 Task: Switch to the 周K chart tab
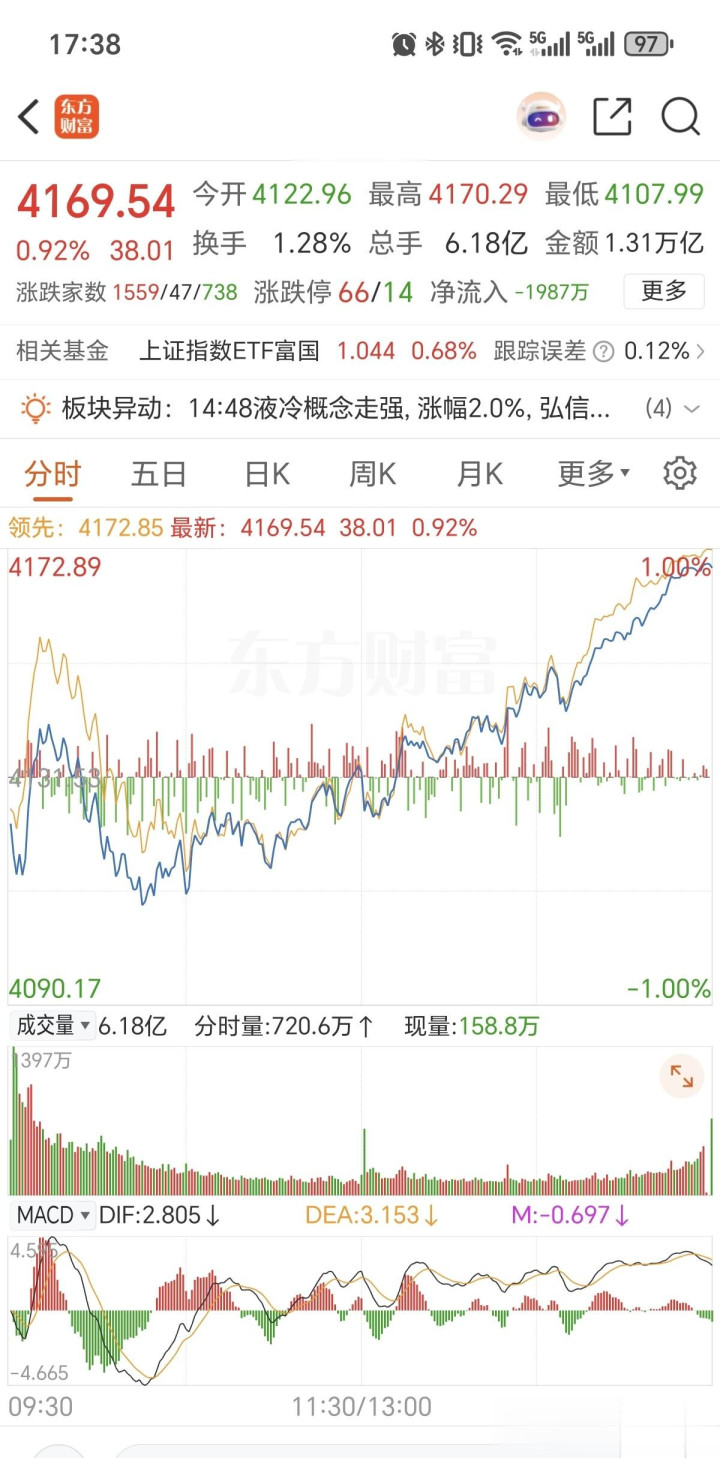click(x=372, y=473)
